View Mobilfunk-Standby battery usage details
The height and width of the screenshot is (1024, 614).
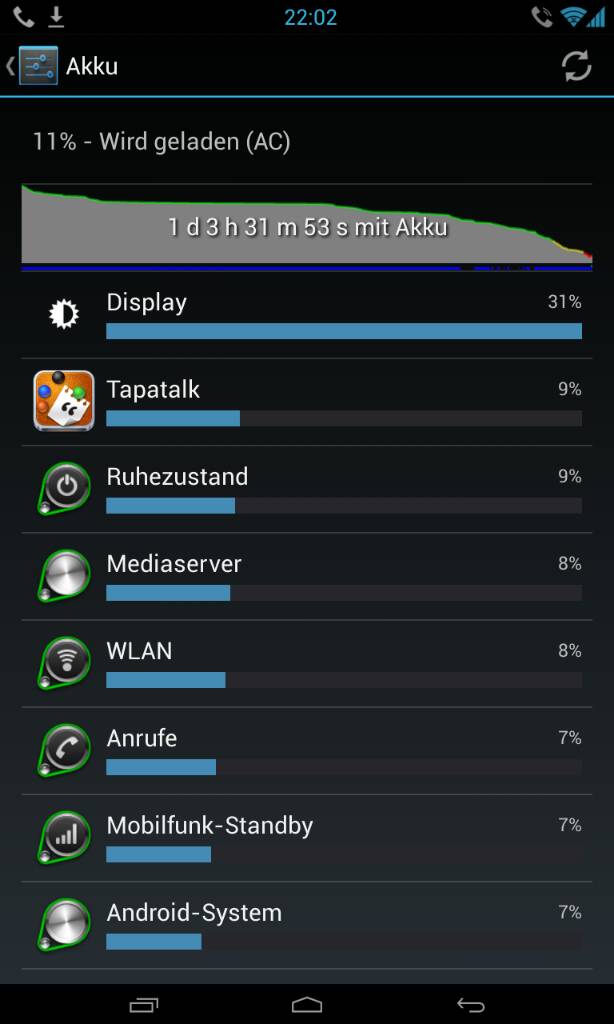[x=306, y=838]
